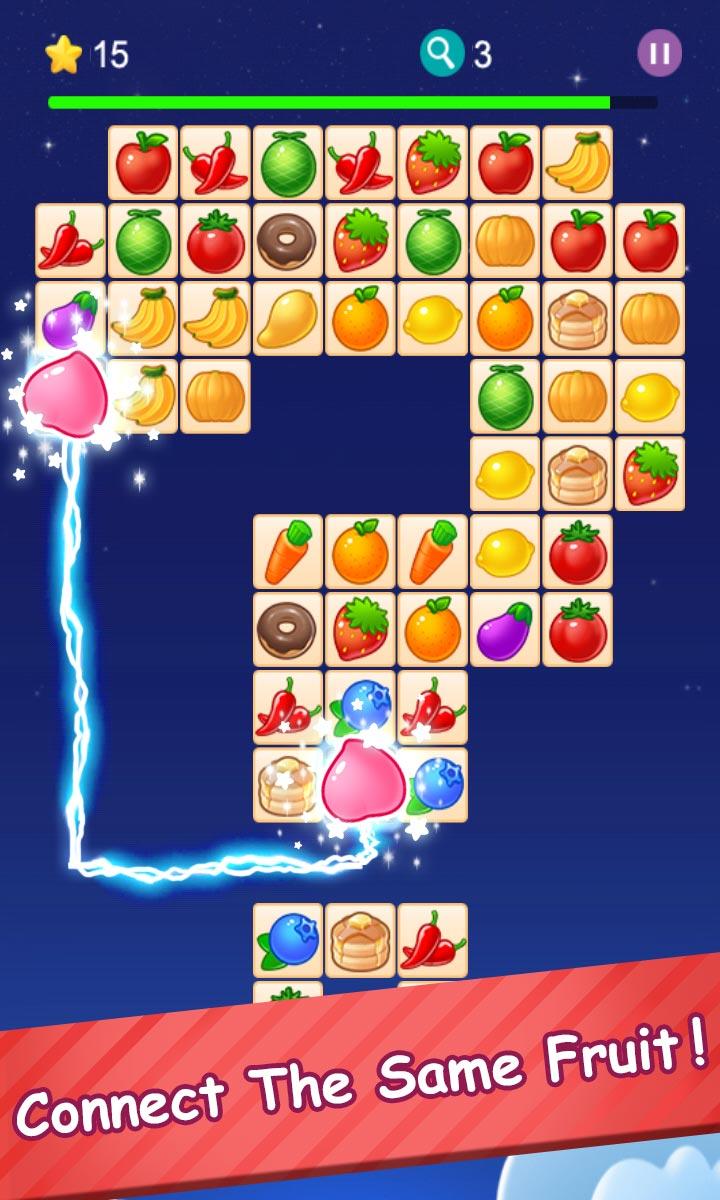This screenshot has height=1200, width=720.
Task: Use the magnifier hint
Action: tap(442, 52)
